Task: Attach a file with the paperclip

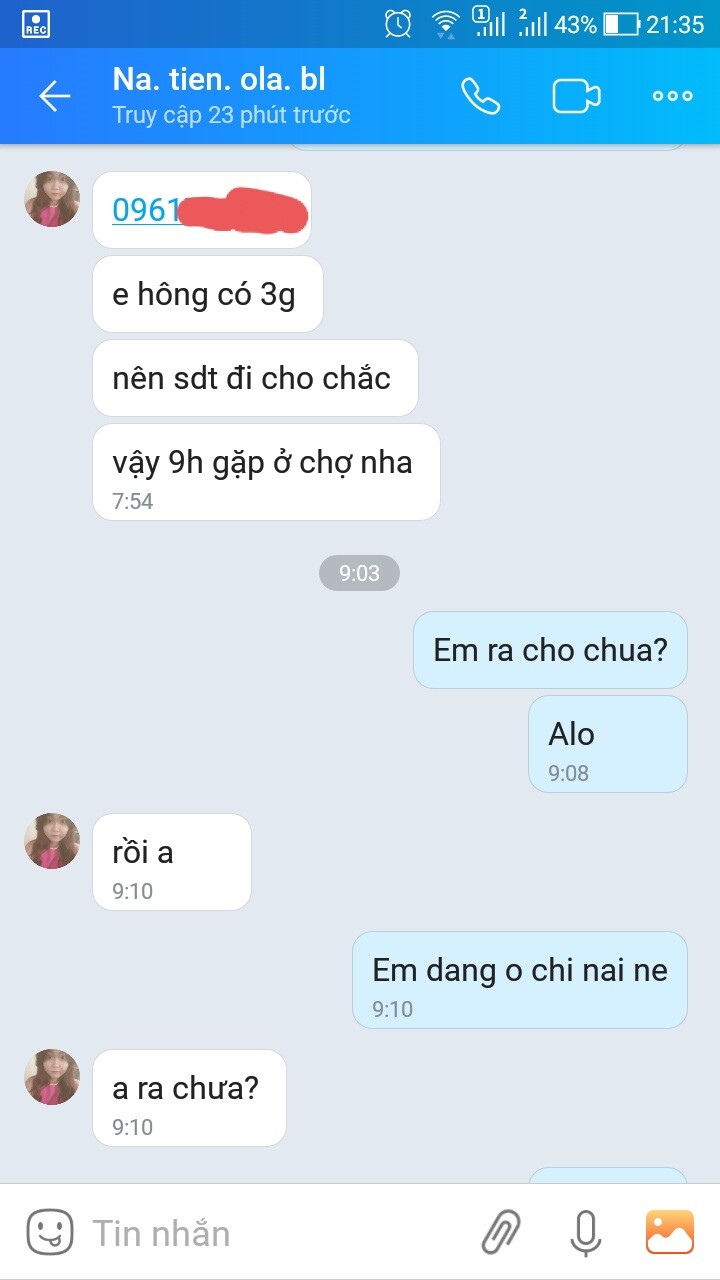Action: pos(502,1232)
